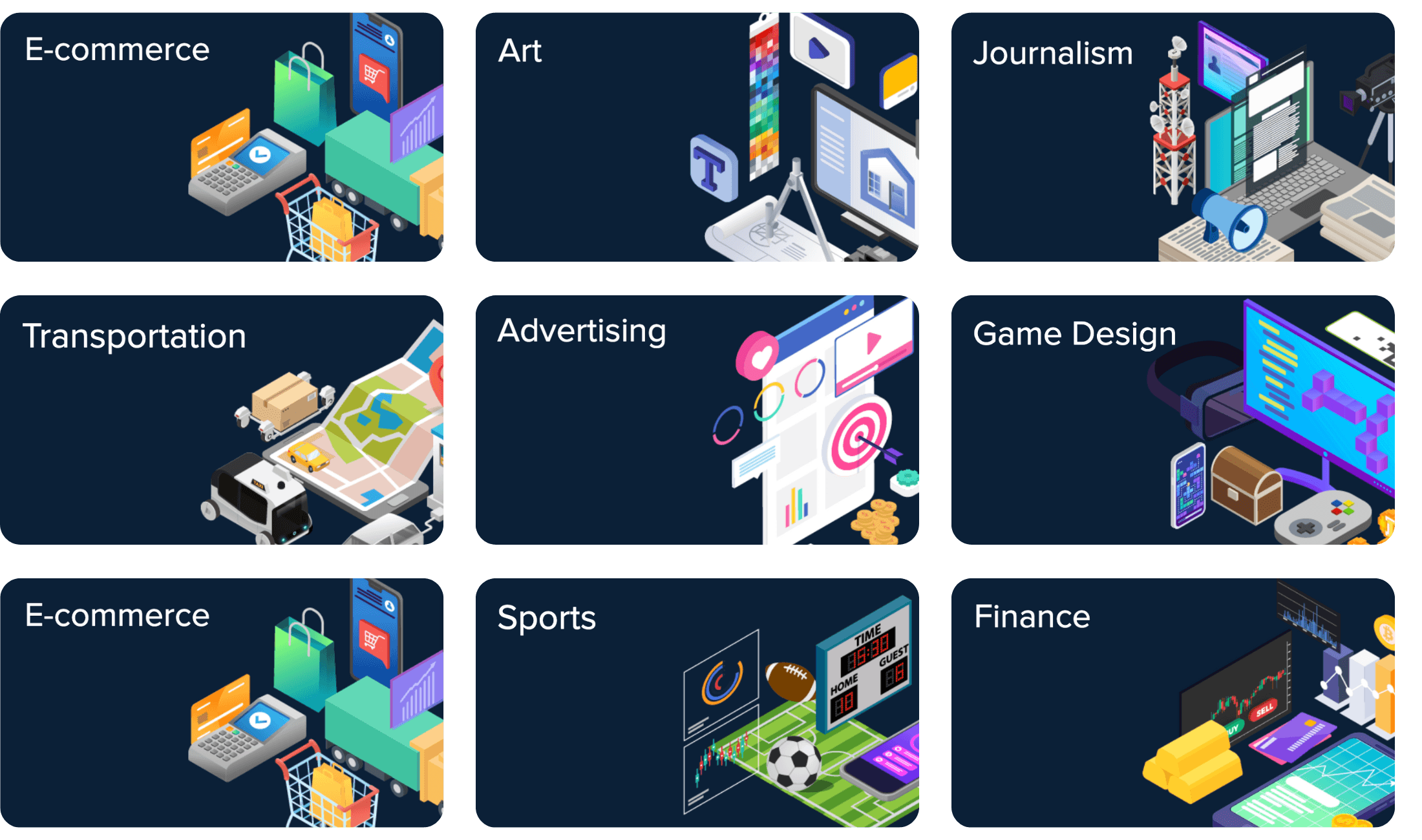Screen dimensions: 1422x840
Task: Open the Transportation category
Action: (222, 420)
